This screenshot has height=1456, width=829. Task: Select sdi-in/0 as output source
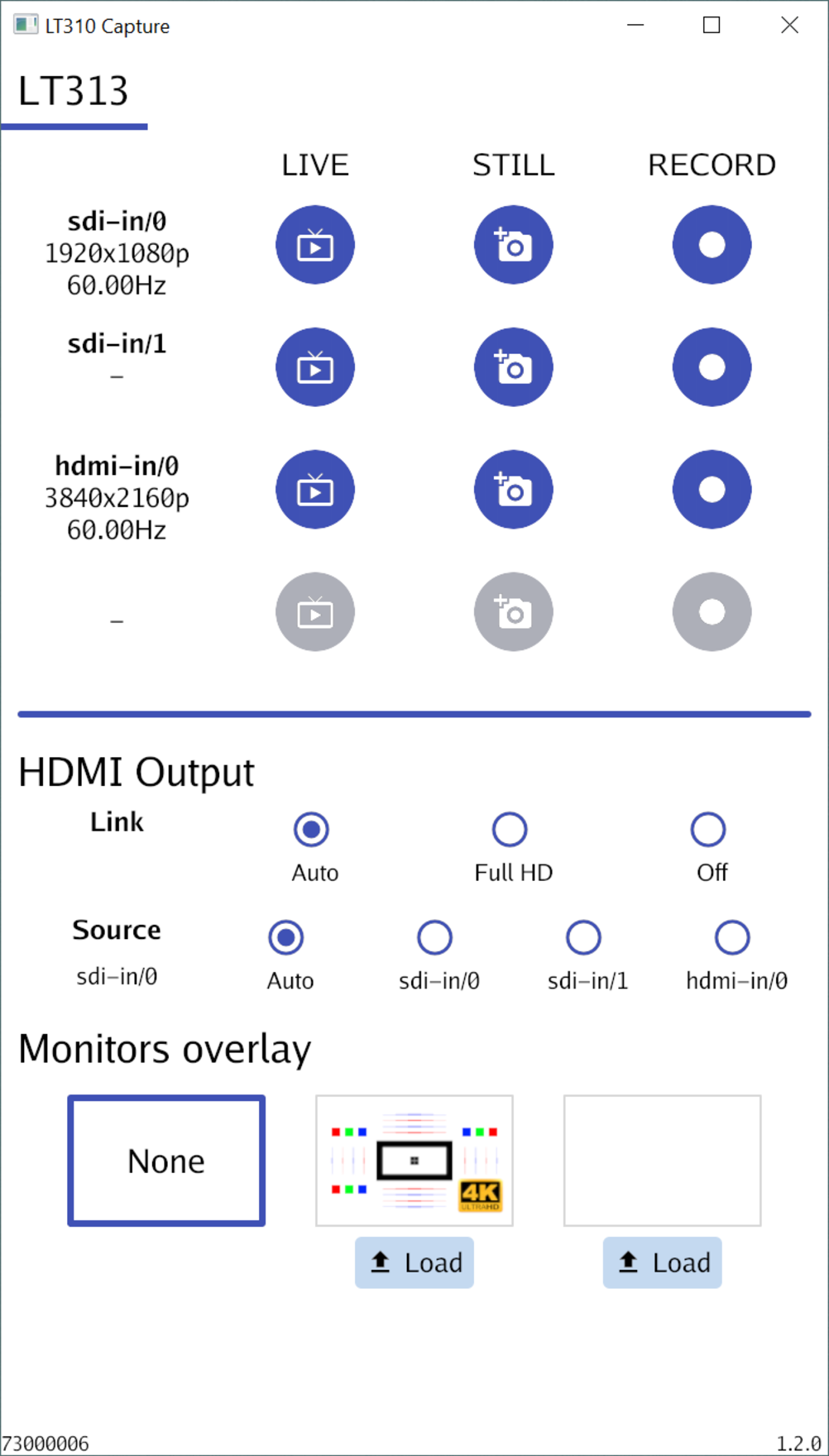click(x=434, y=937)
